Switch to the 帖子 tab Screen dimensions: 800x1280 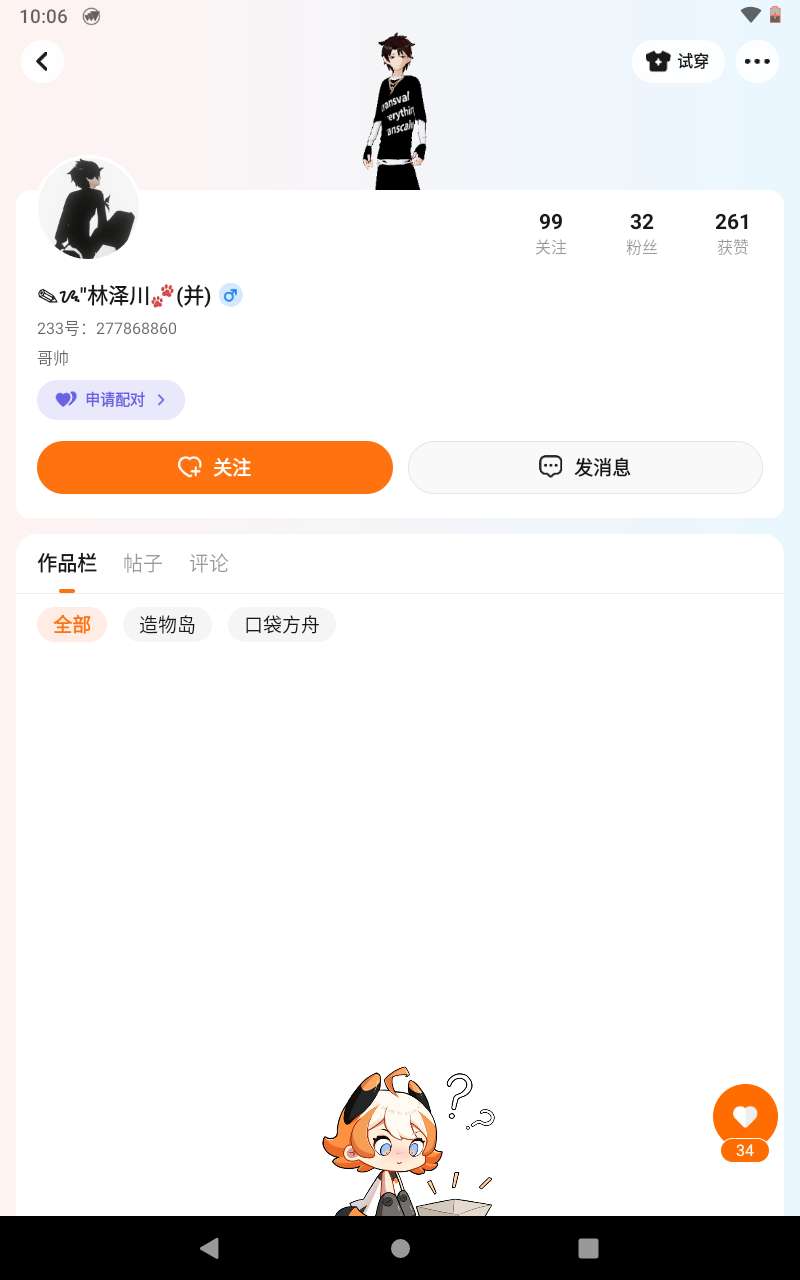pyautogui.click(x=143, y=564)
